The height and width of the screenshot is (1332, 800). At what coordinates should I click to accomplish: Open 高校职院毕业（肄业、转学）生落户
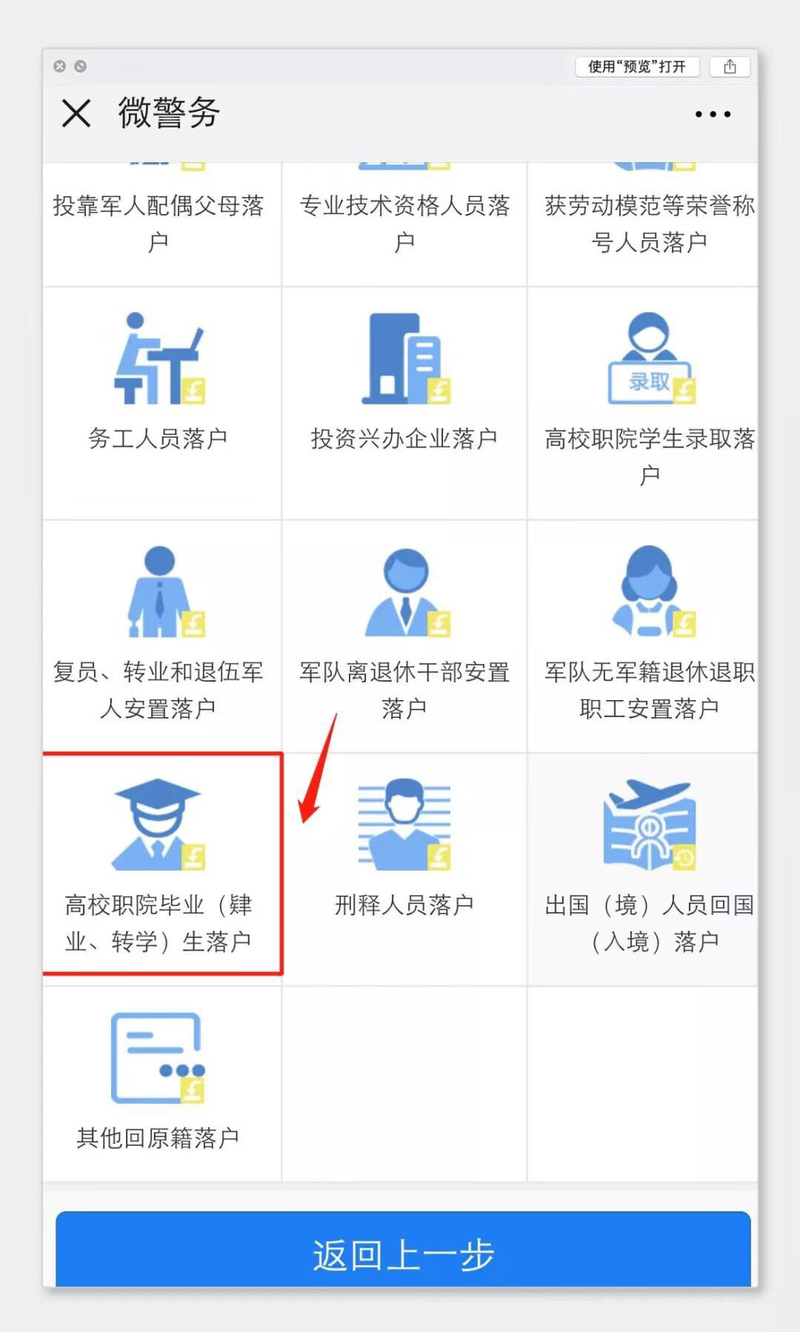tap(159, 865)
